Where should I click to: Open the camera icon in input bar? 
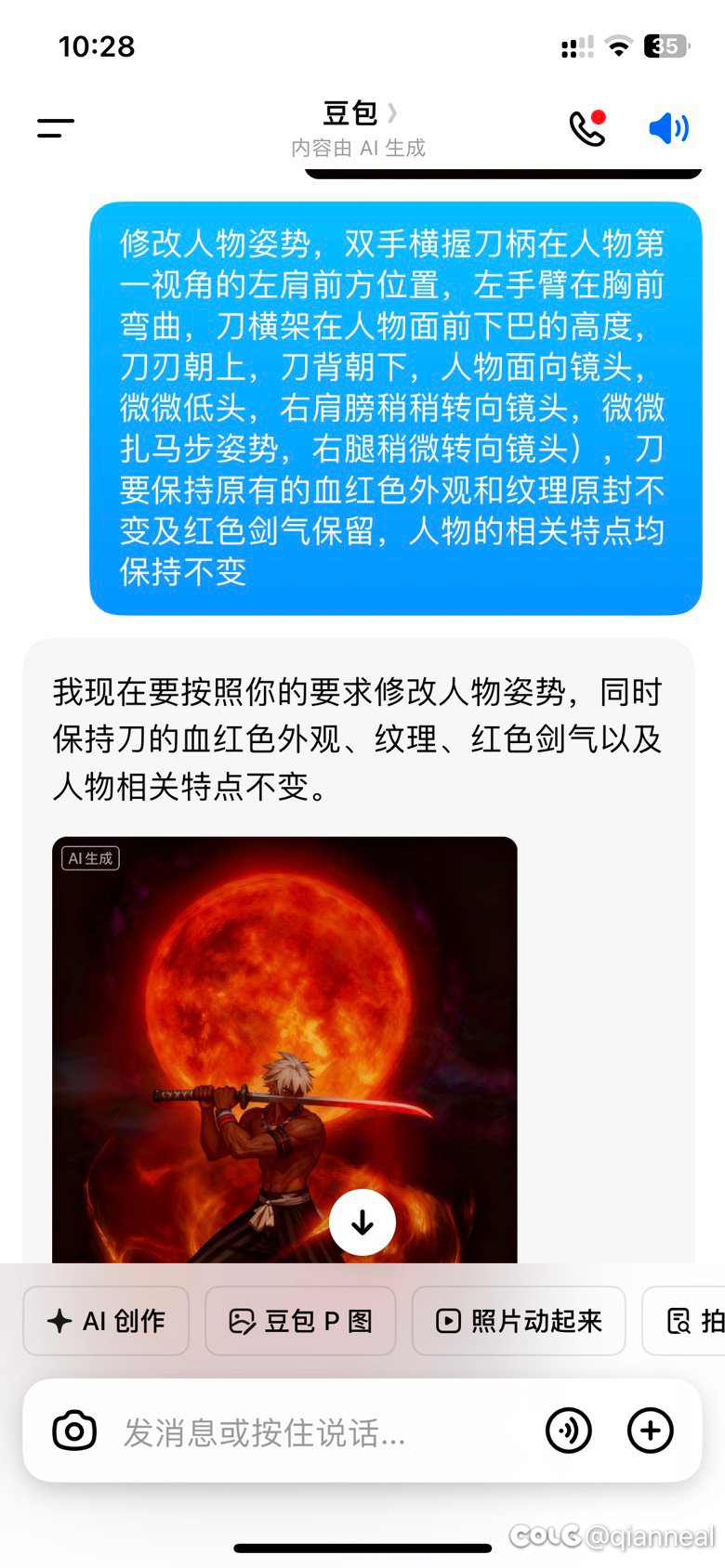(x=74, y=1431)
